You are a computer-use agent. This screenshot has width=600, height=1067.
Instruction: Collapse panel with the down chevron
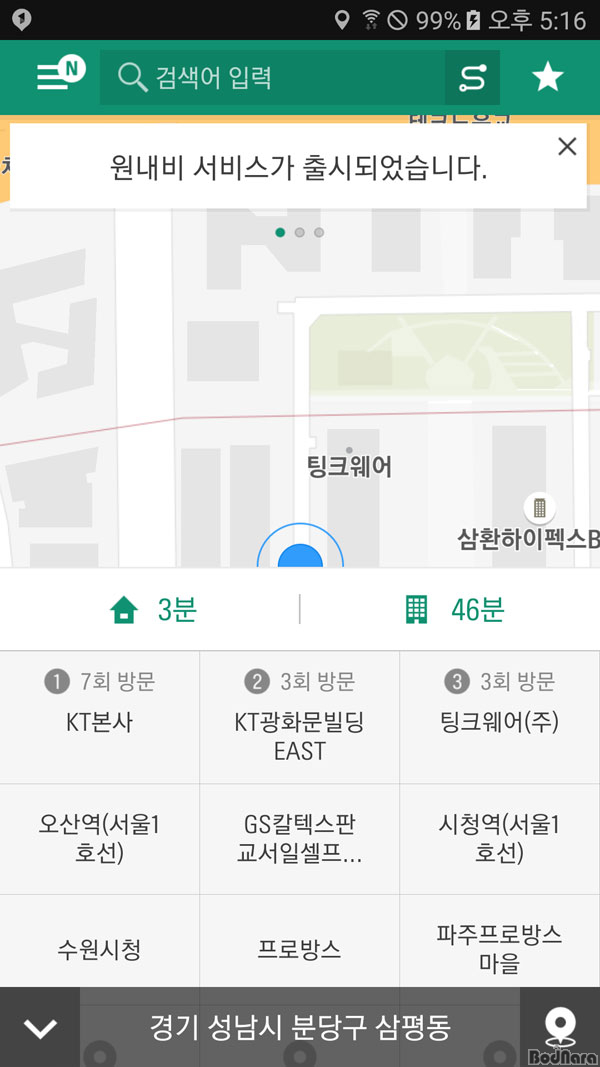tap(40, 1027)
